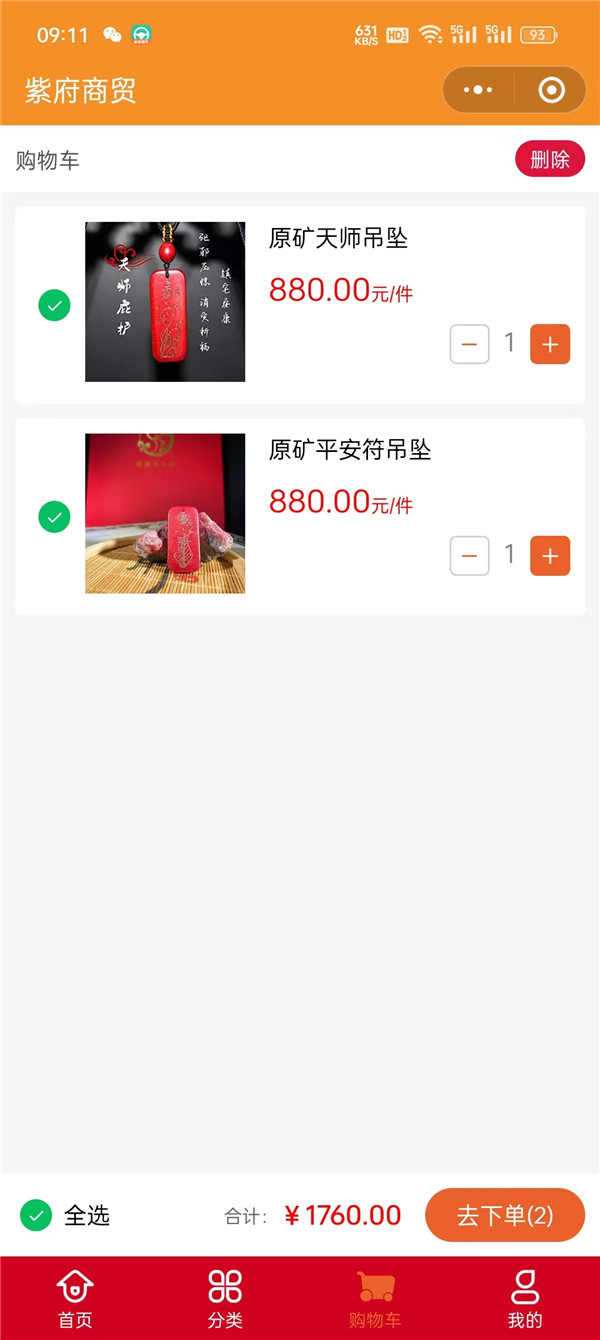Open the 我的 tab
The height and width of the screenshot is (1340, 600).
point(525,1298)
